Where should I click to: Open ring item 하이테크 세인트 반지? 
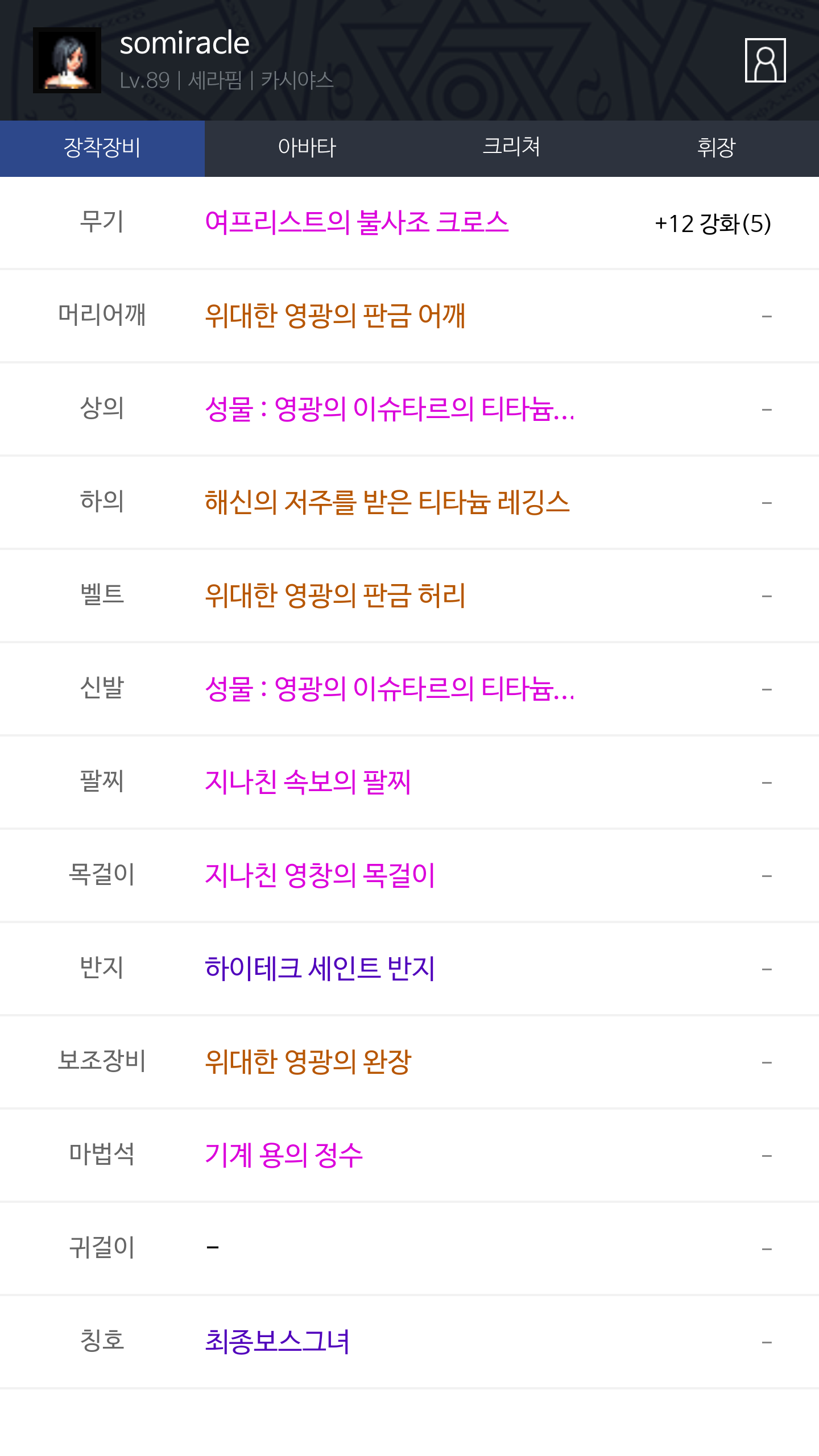(320, 969)
